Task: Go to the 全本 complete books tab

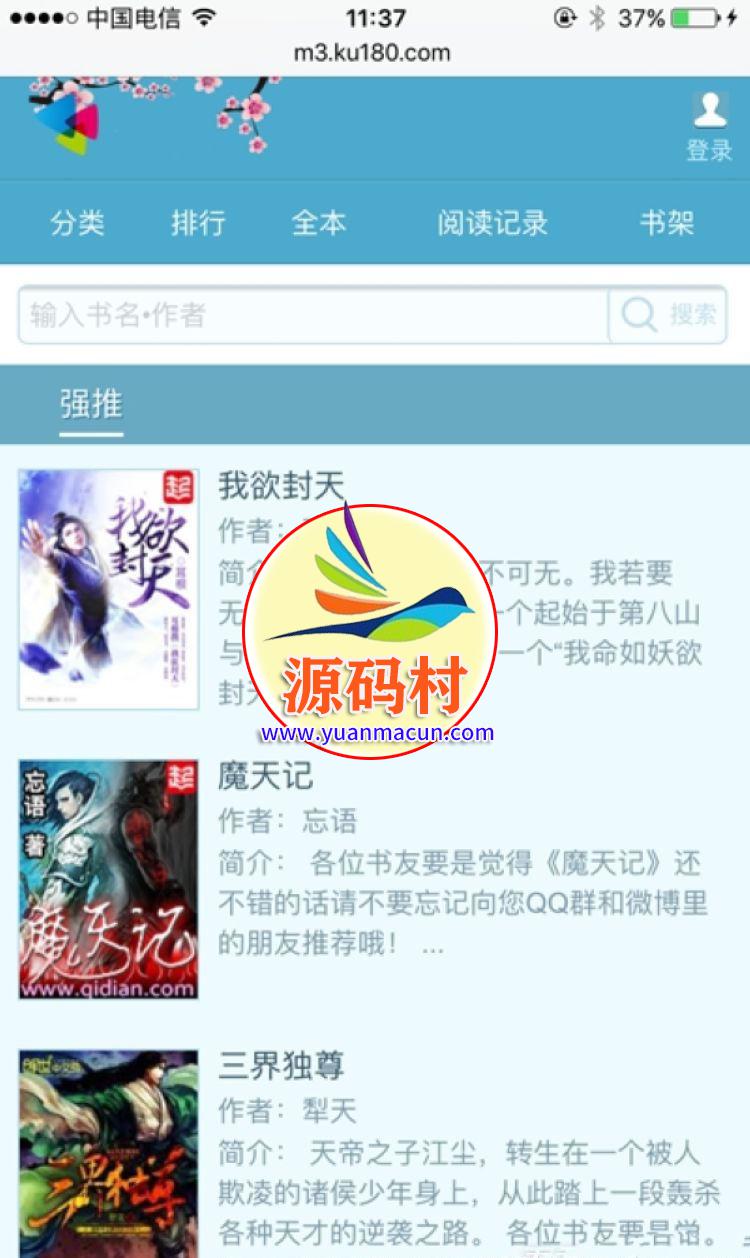Action: (x=319, y=223)
